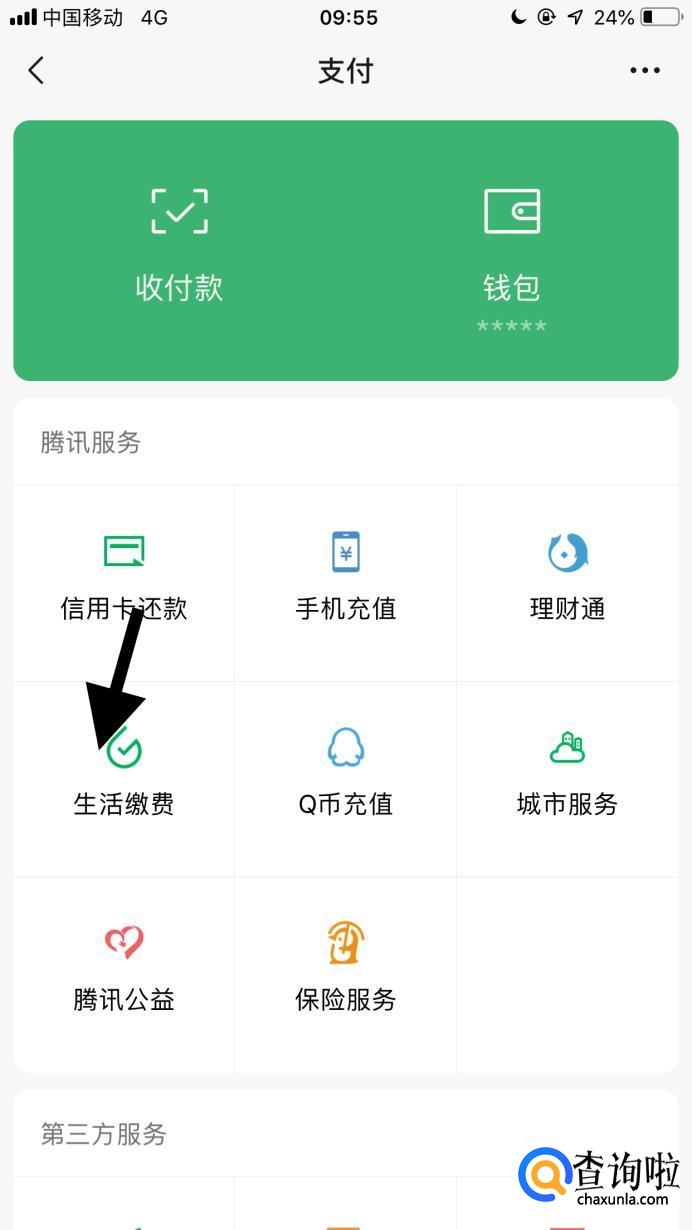View 腾讯公益 charity page
This screenshot has width=692, height=1230.
coord(124,972)
